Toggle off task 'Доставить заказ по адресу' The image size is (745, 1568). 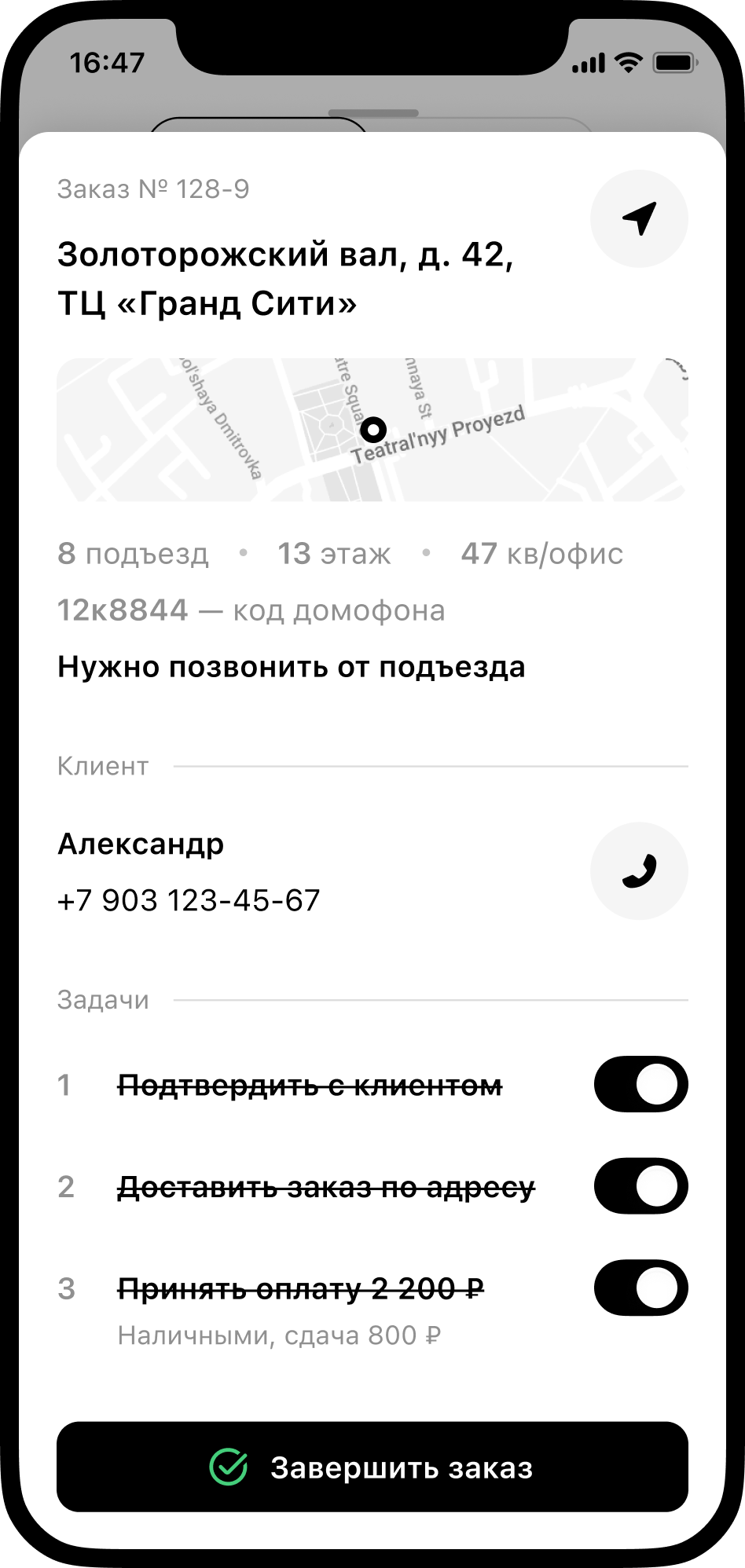pyautogui.click(x=640, y=1185)
